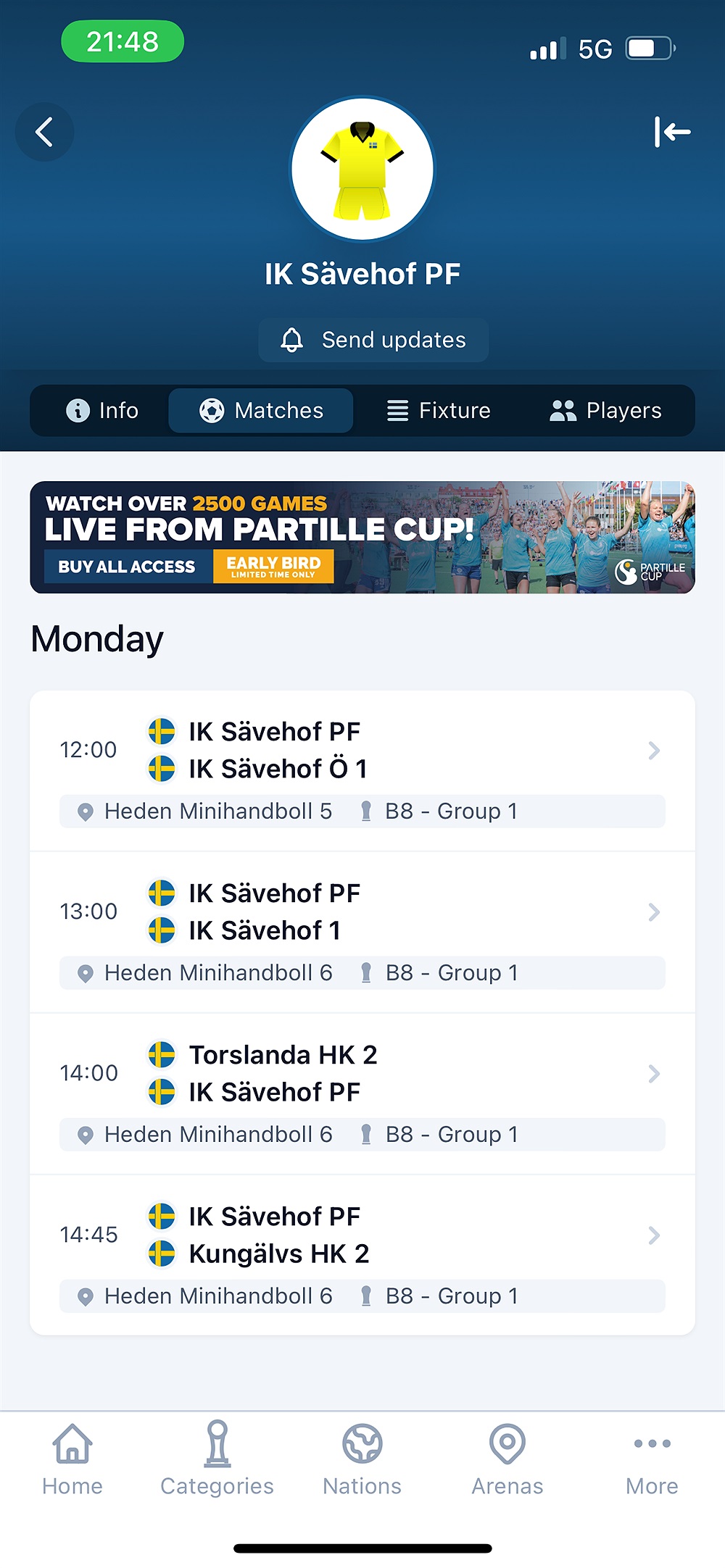725x1568 pixels.
Task: Switch to the Nations tab
Action: (x=362, y=1459)
